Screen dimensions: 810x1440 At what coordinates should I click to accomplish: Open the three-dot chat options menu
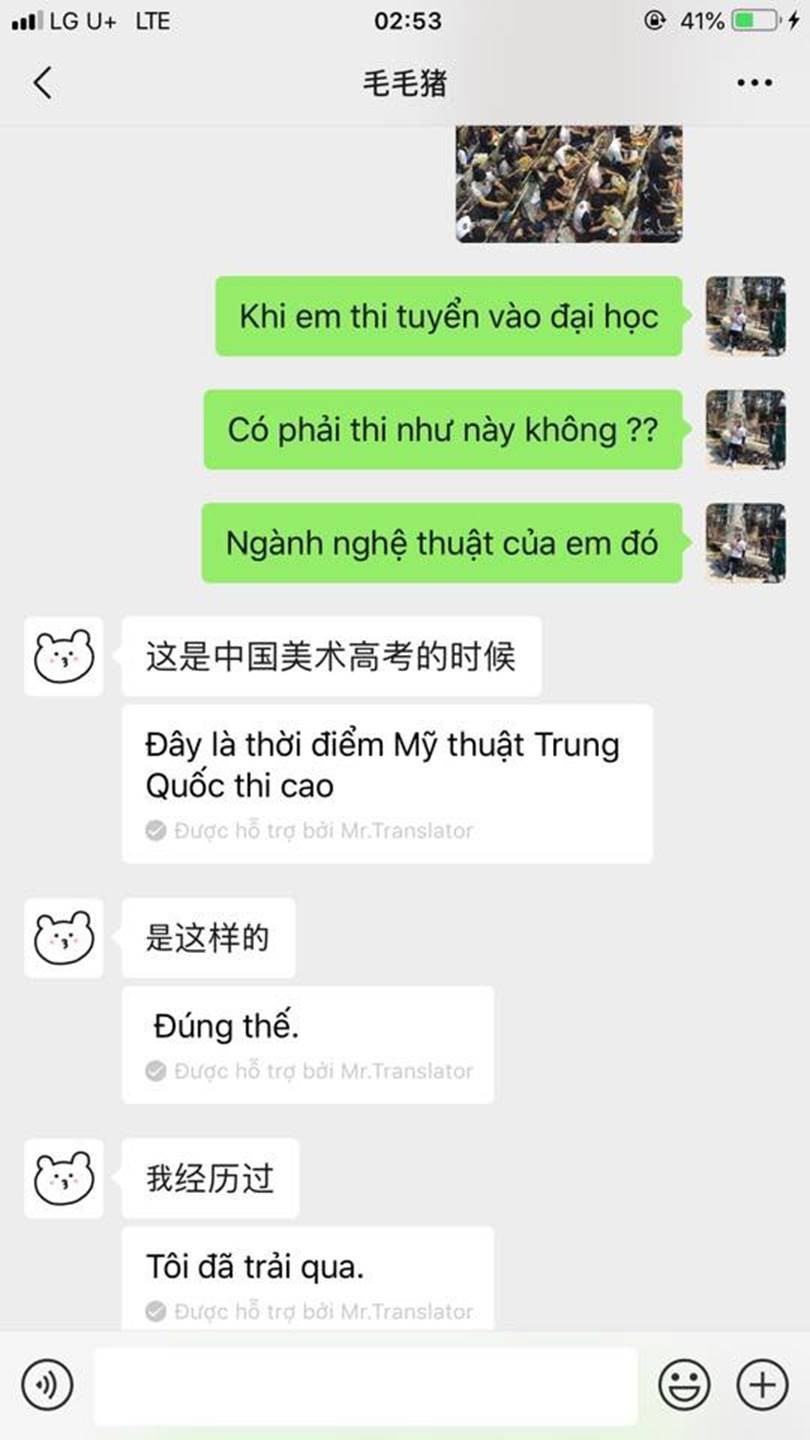coord(755,84)
